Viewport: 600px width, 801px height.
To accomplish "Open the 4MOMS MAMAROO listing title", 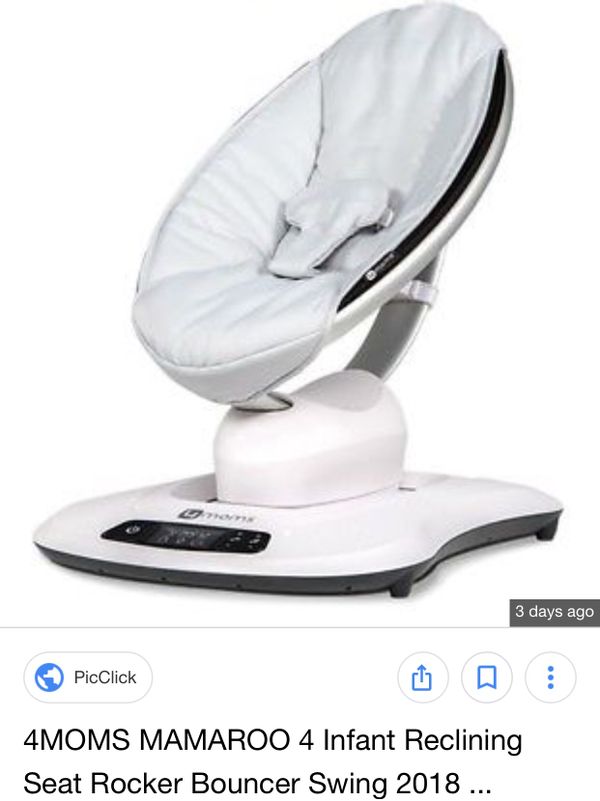I will pyautogui.click(x=272, y=760).
